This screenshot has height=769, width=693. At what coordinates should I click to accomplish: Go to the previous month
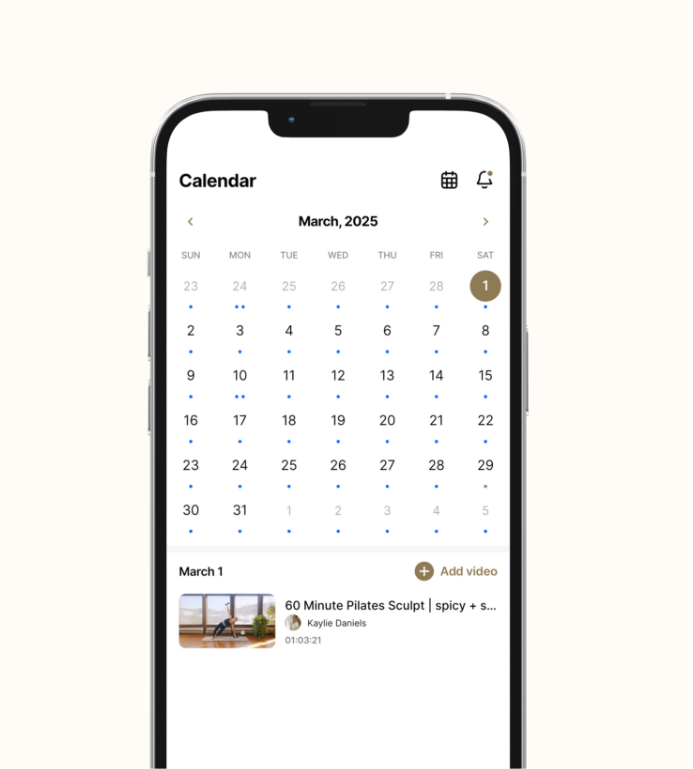pyautogui.click(x=191, y=222)
